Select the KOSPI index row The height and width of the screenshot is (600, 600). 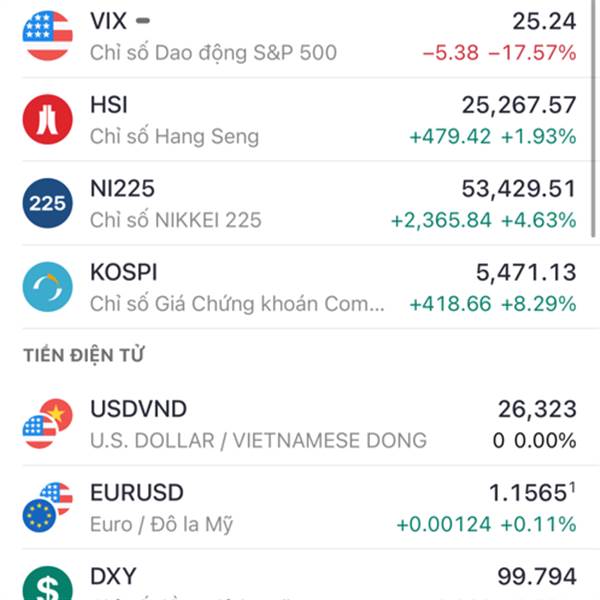point(300,287)
